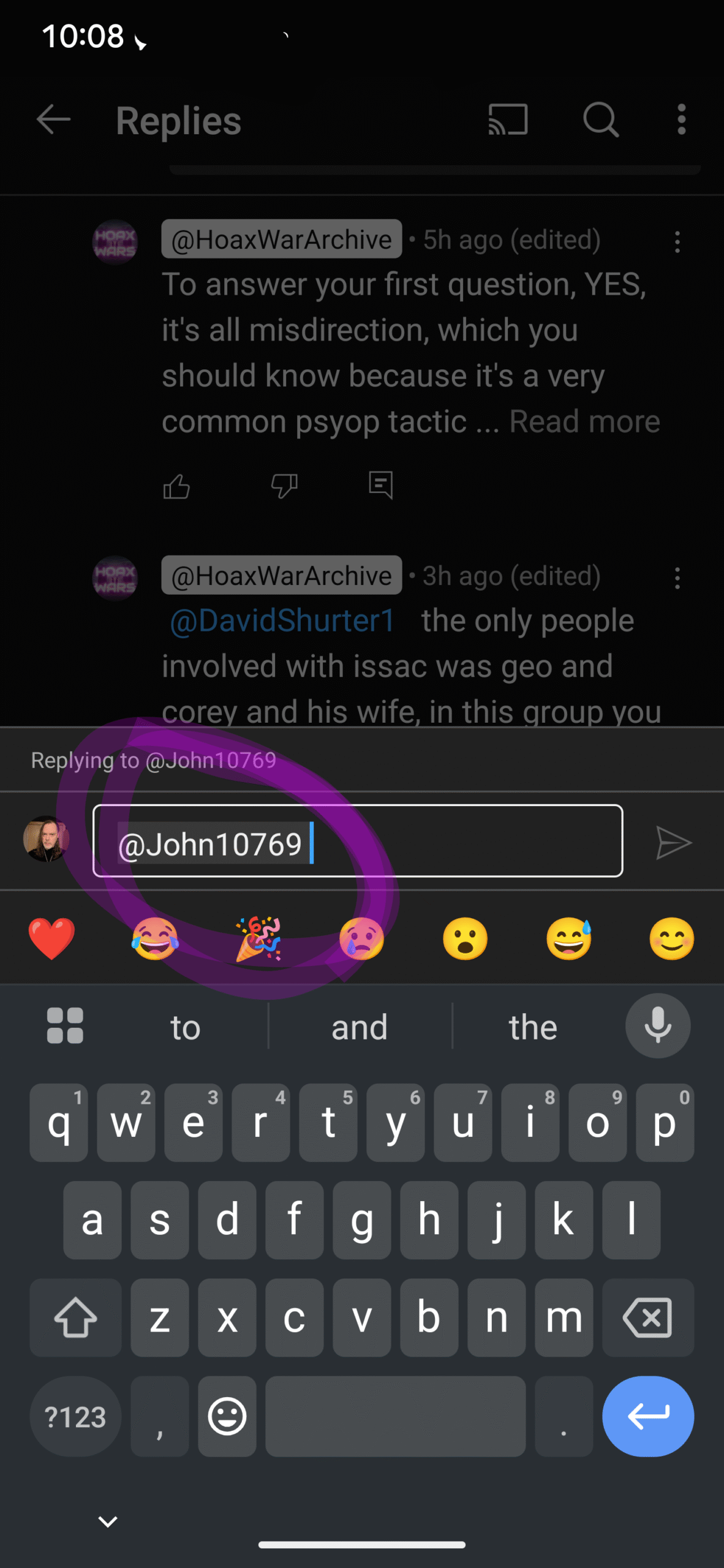Focus the reply text field
Screen dimensions: 724x1568
358,841
